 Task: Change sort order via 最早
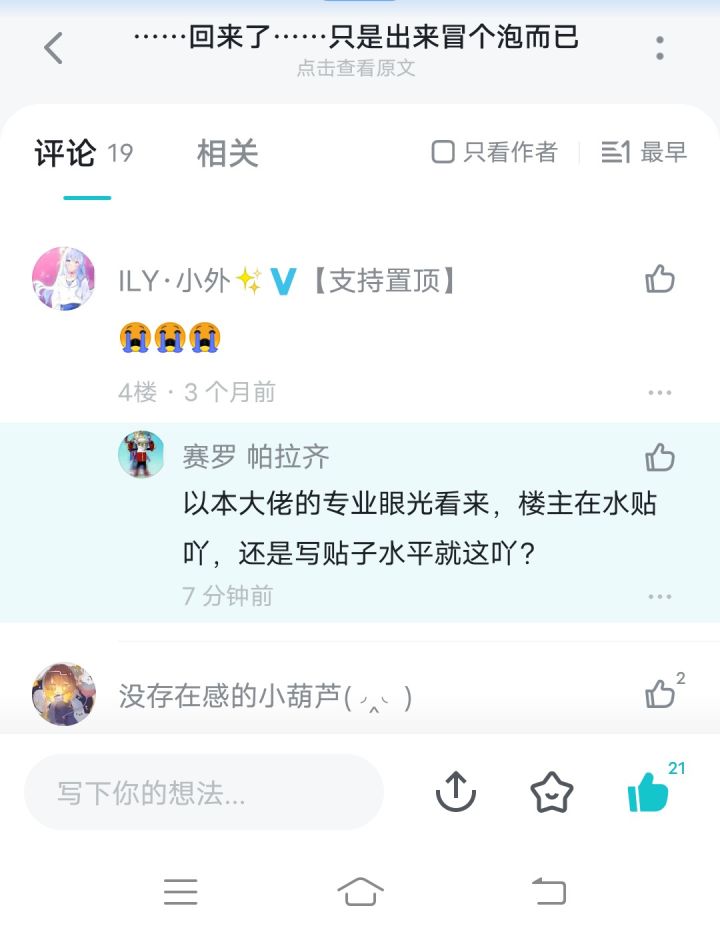[x=644, y=152]
